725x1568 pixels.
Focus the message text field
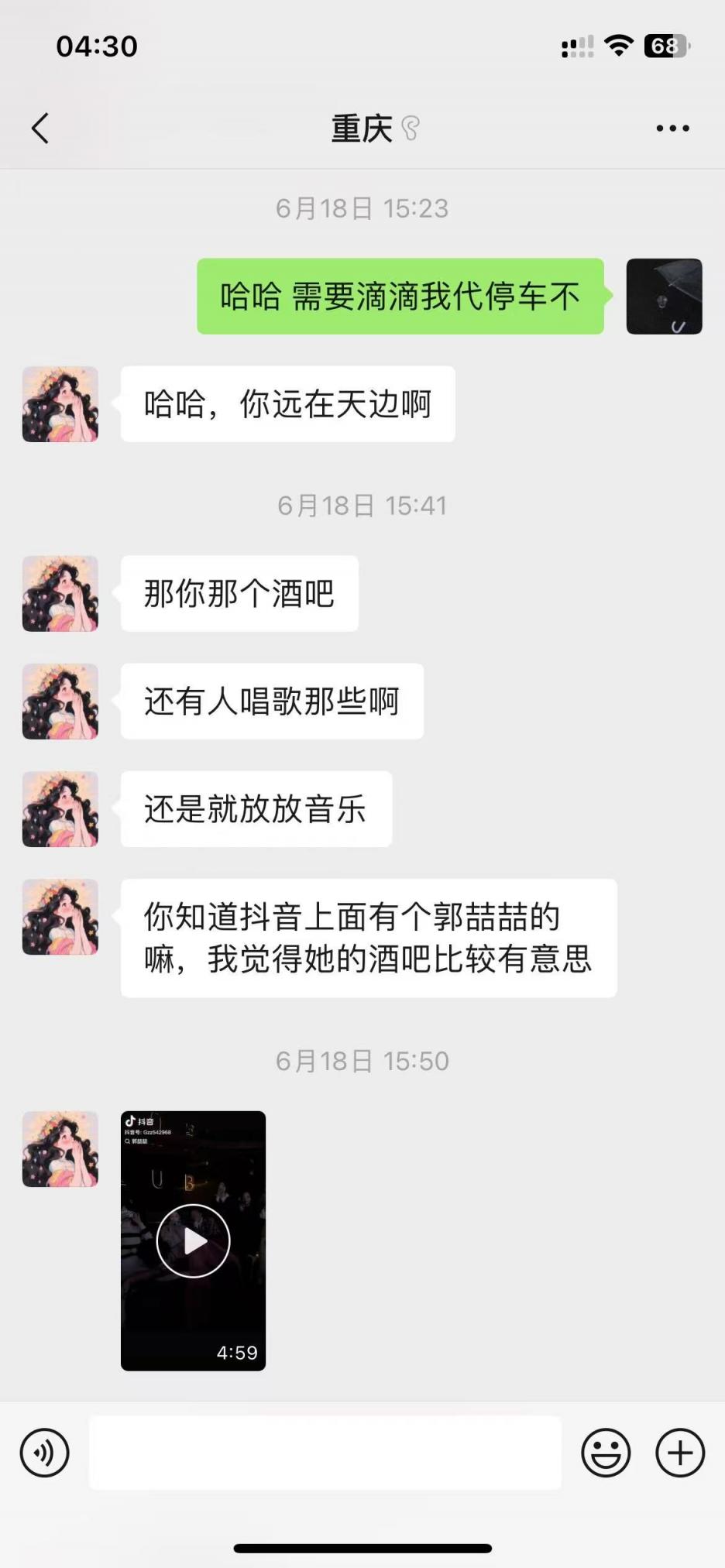tap(325, 1453)
